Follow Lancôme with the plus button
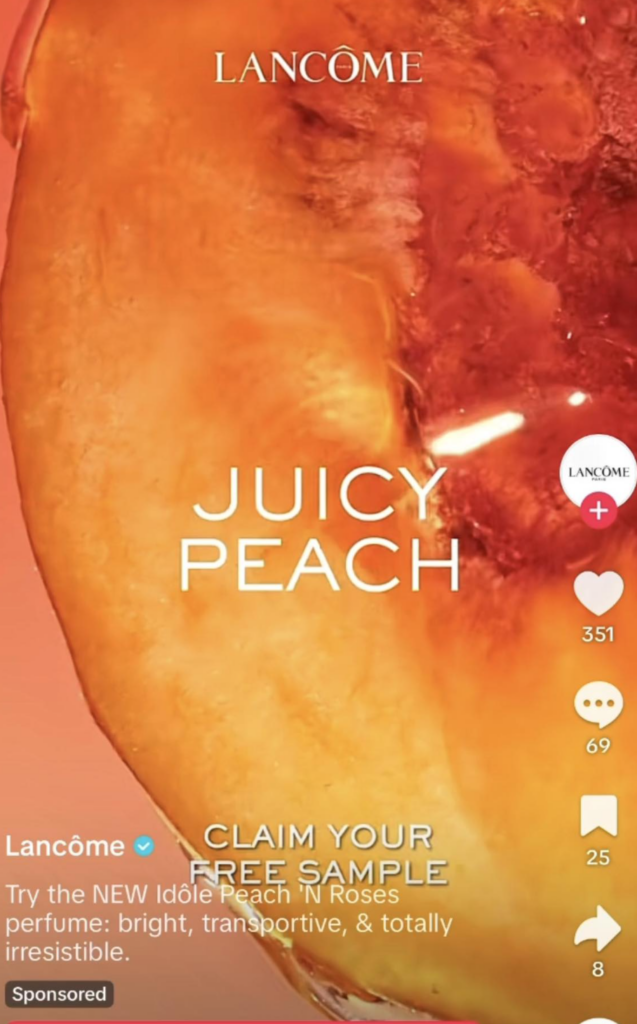This screenshot has height=1024, width=637. 598,511
